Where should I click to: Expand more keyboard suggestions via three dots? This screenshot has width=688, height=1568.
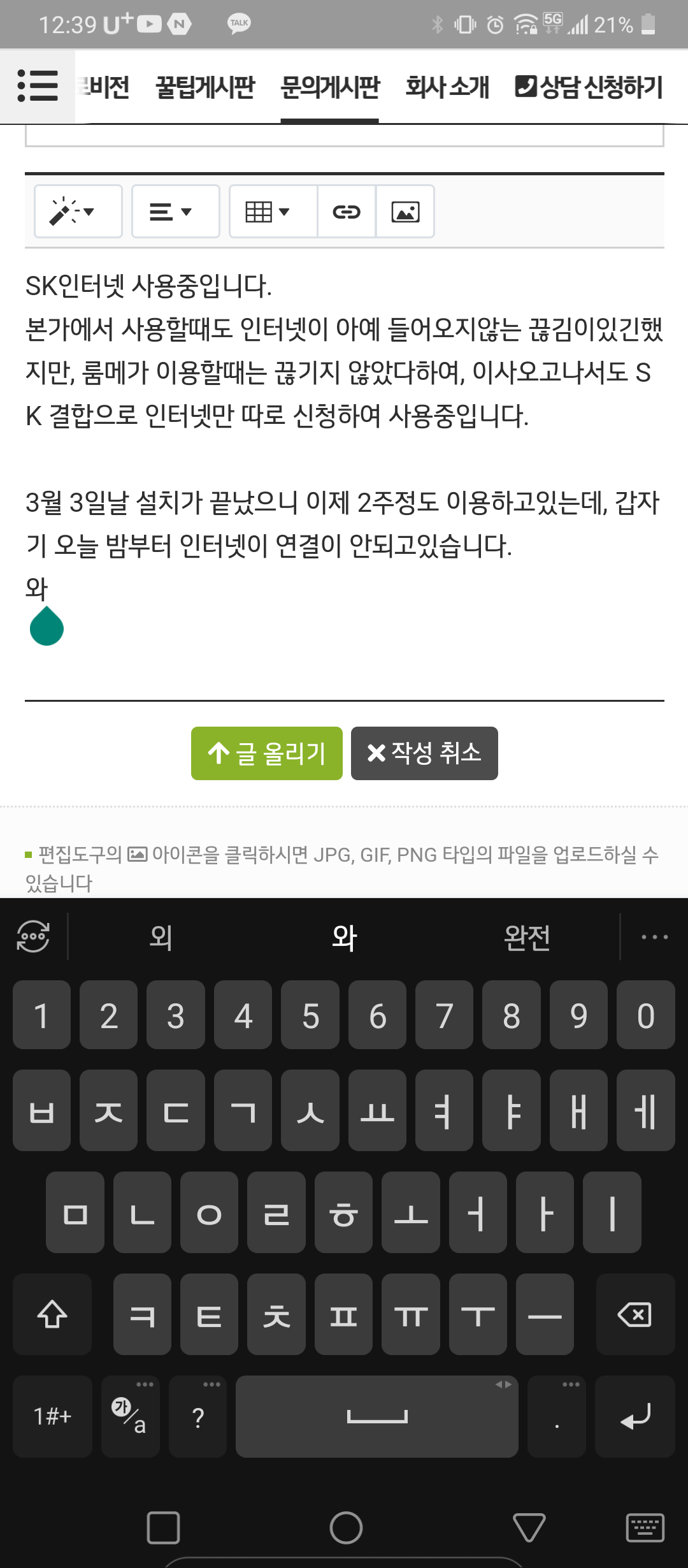tap(654, 937)
